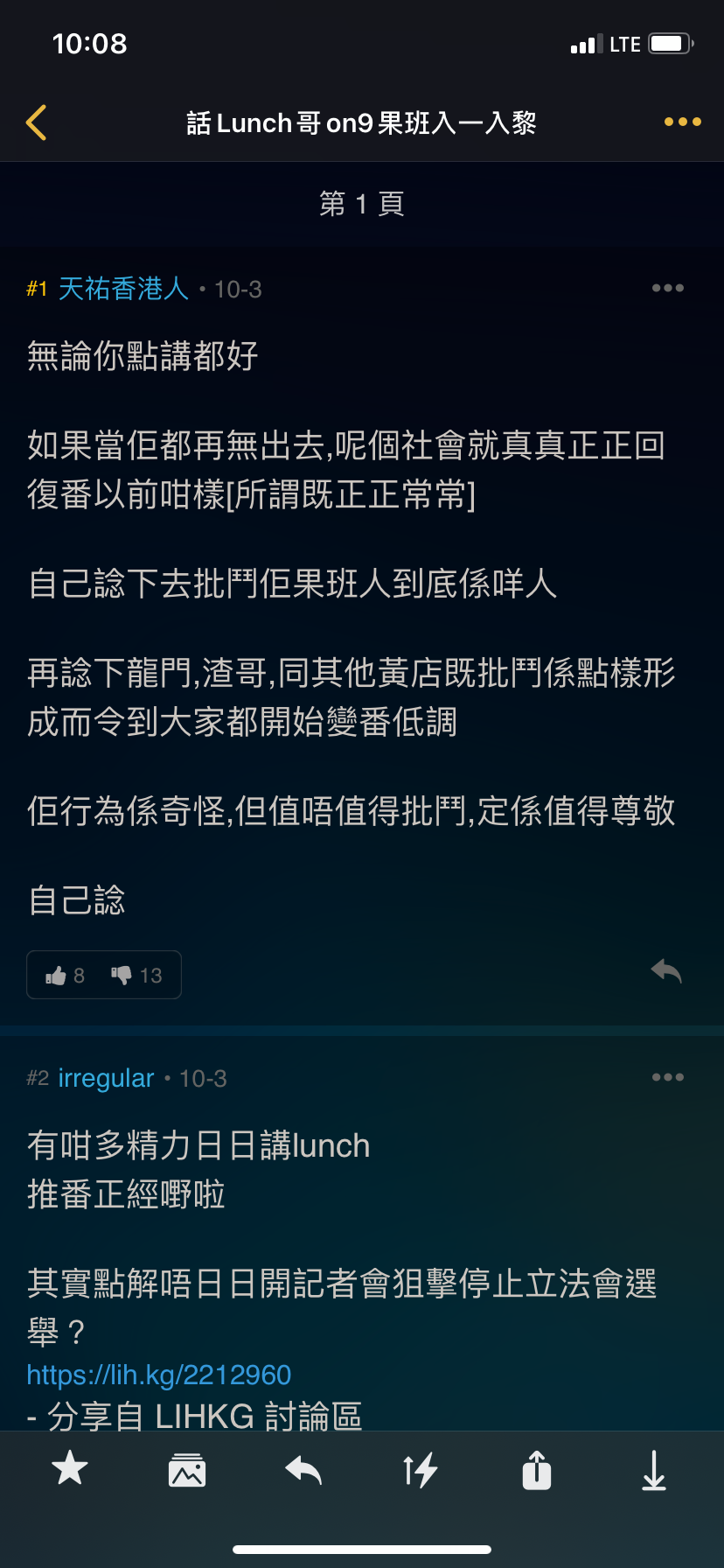Screen dimensions: 724x1568
Task: Open the lih.kg/2212960 link
Action: pyautogui.click(x=158, y=1375)
